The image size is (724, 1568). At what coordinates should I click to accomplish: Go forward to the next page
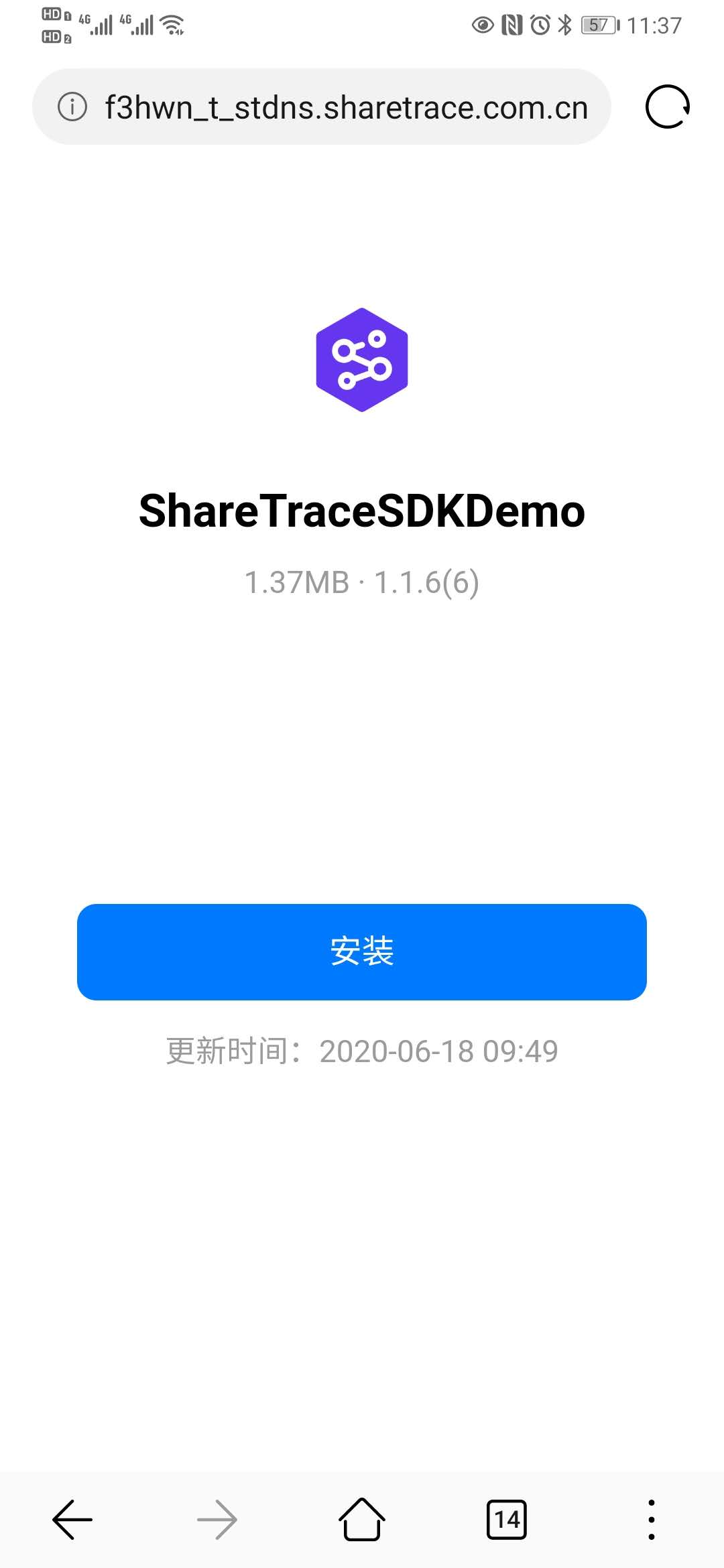(217, 1520)
